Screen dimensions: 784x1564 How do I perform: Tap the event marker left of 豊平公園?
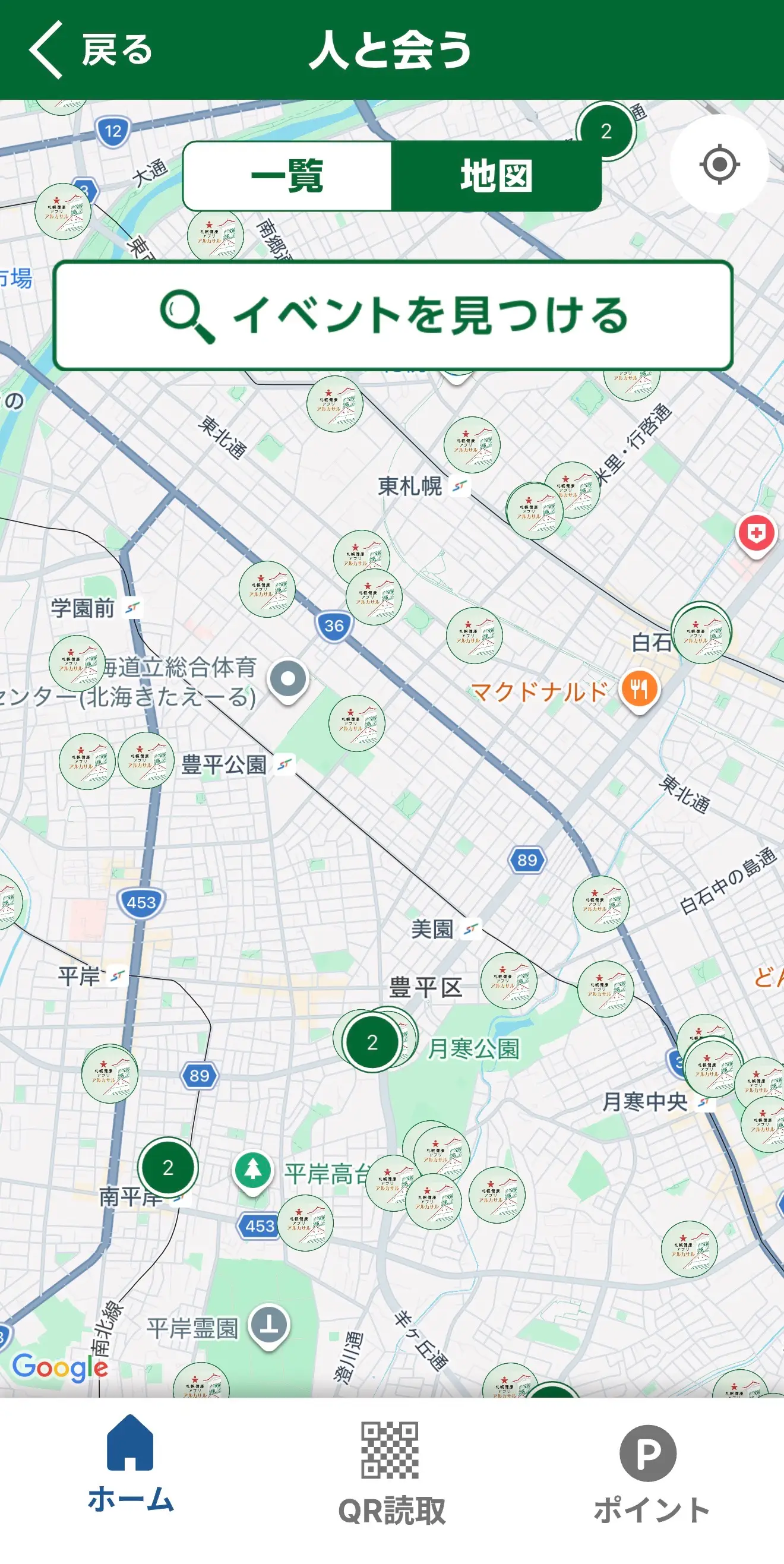146,761
